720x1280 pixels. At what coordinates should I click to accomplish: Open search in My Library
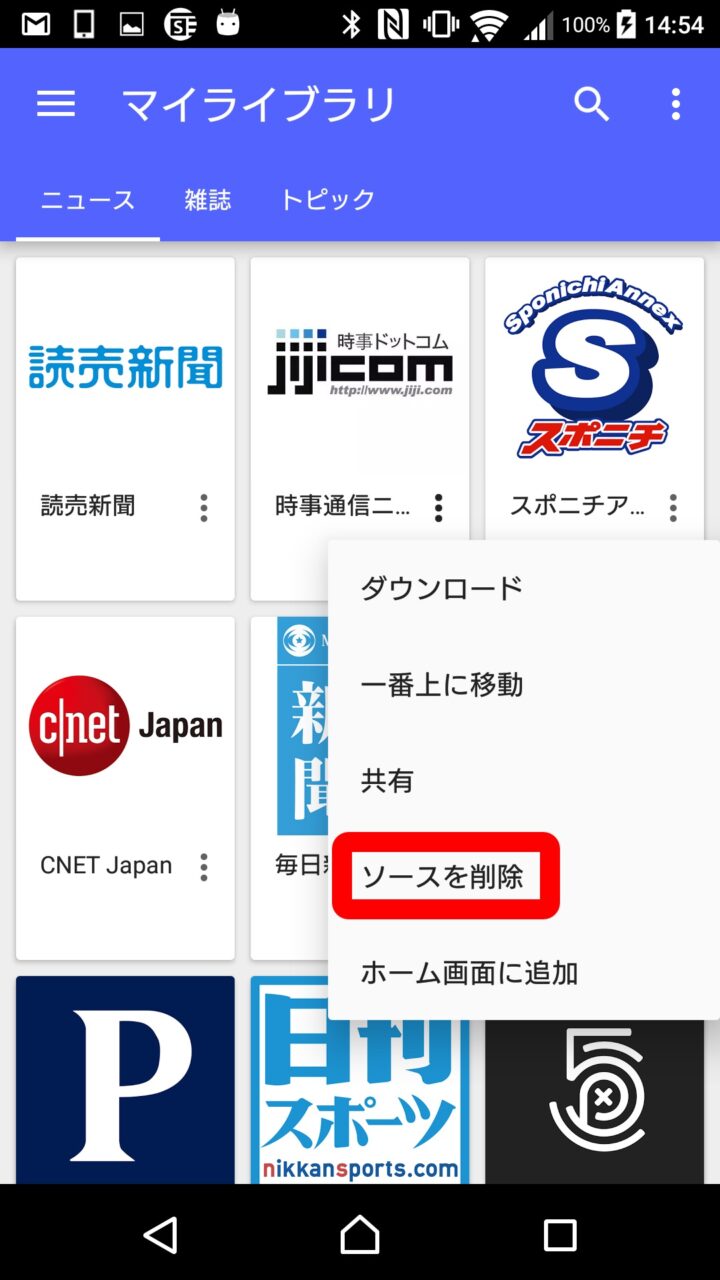click(x=591, y=104)
